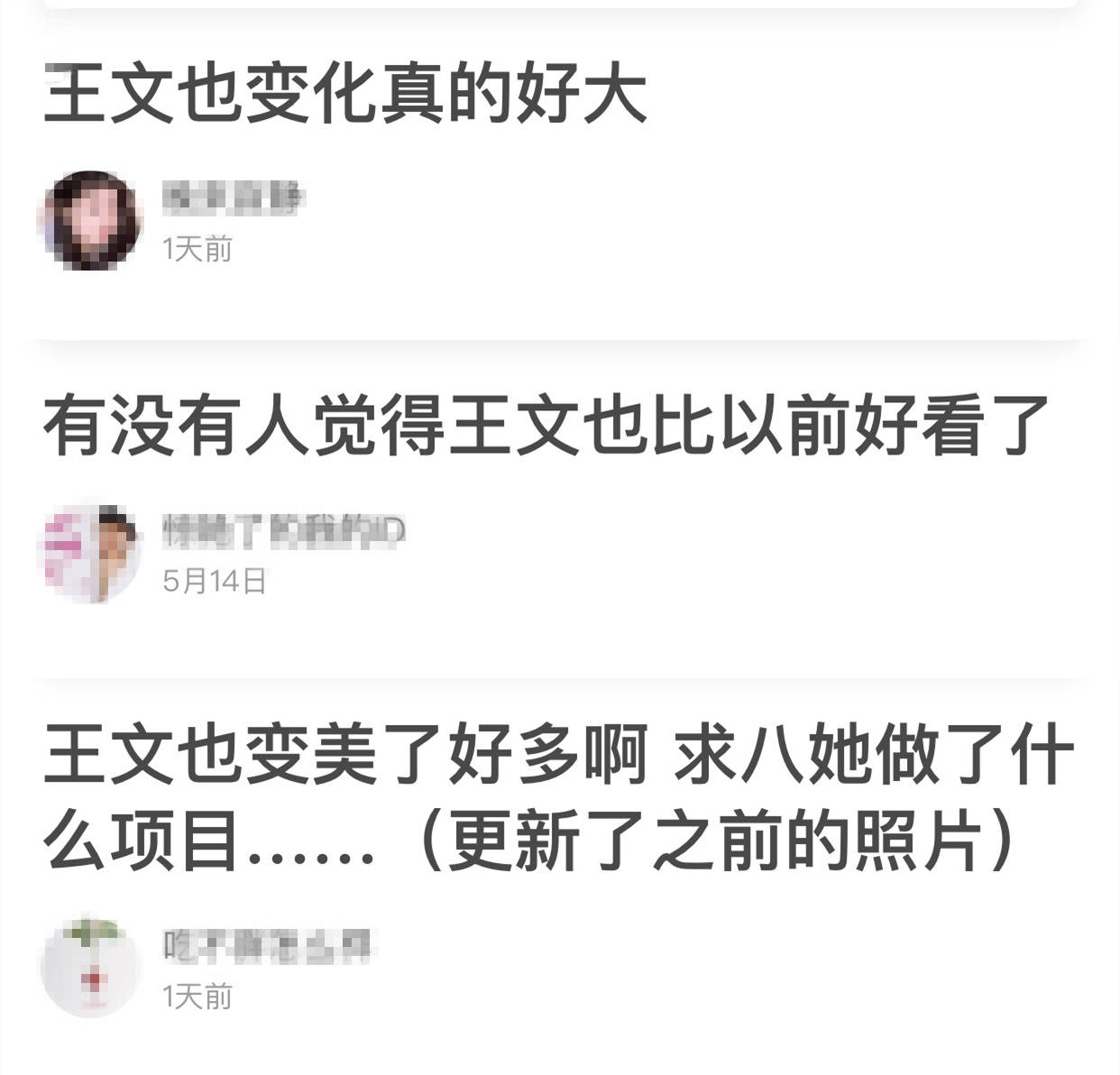View author avatar under the 更新了之前的照片 post

click(90, 967)
